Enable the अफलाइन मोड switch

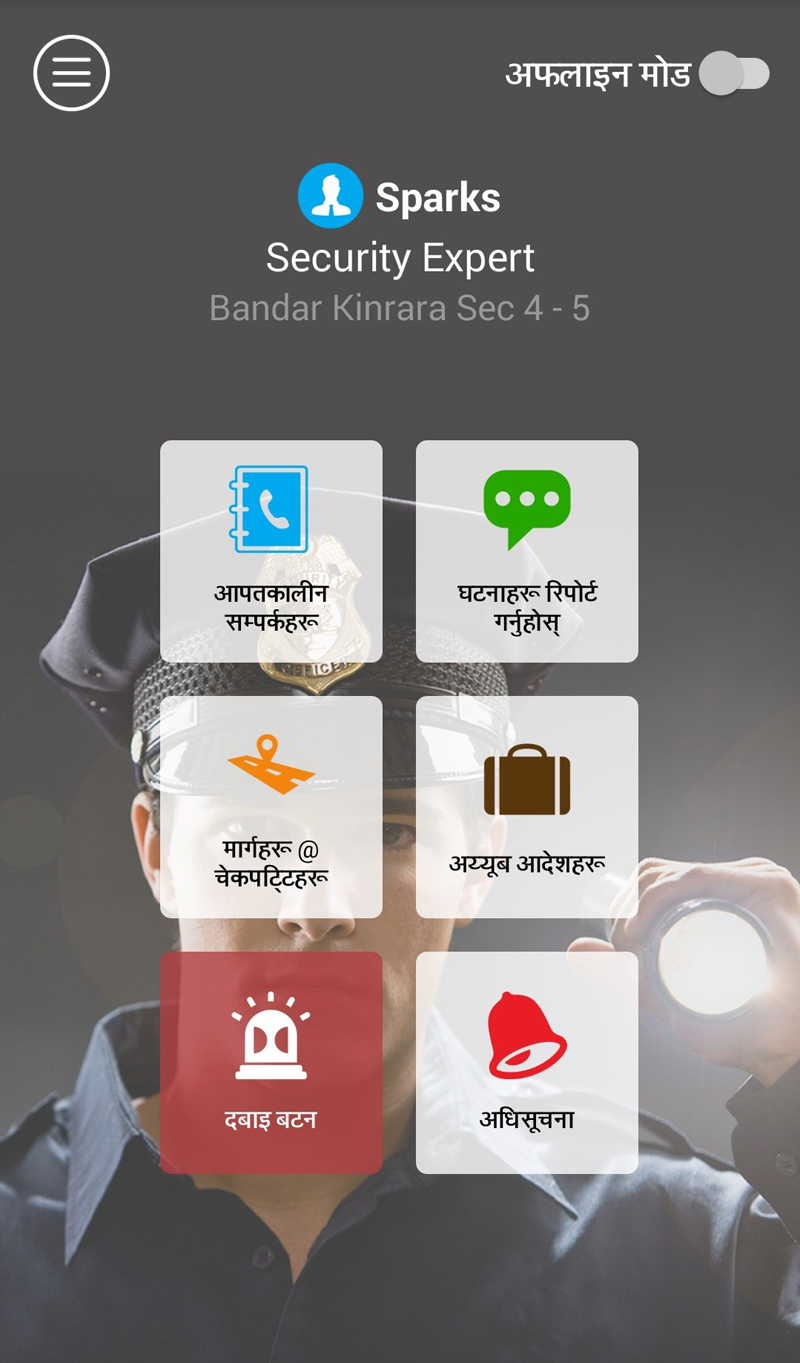pyautogui.click(x=735, y=74)
